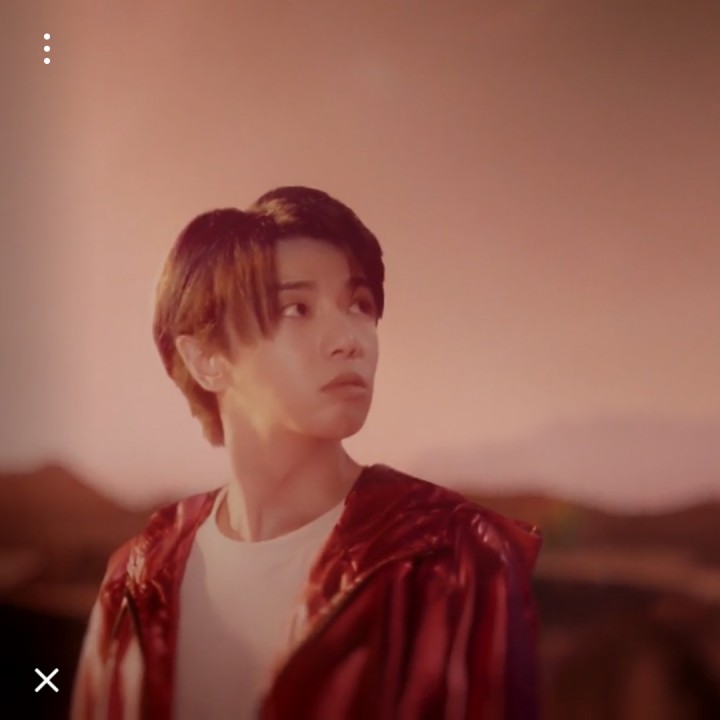Open the three-dot overflow menu
Viewport: 720px width, 720px height.
pos(47,49)
